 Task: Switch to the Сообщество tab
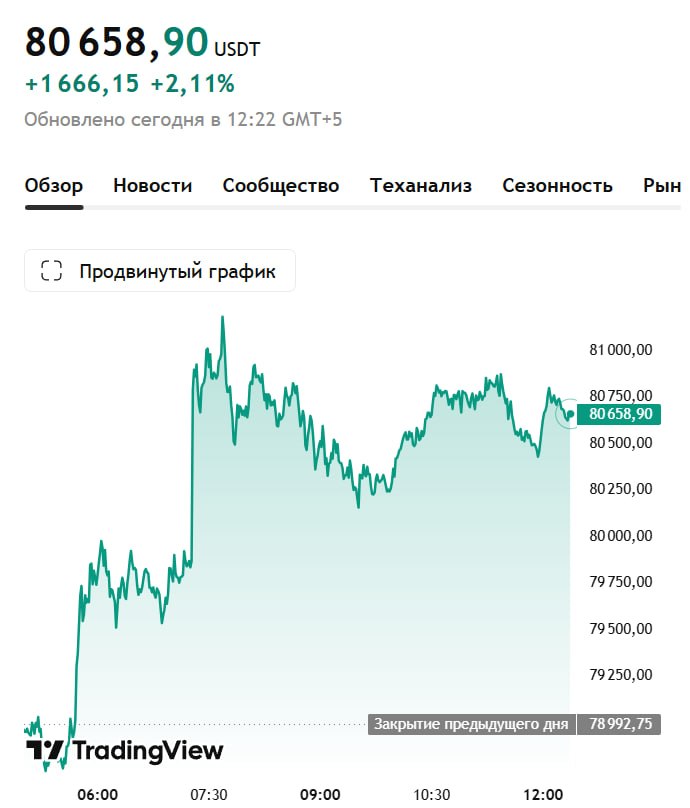[x=281, y=186]
